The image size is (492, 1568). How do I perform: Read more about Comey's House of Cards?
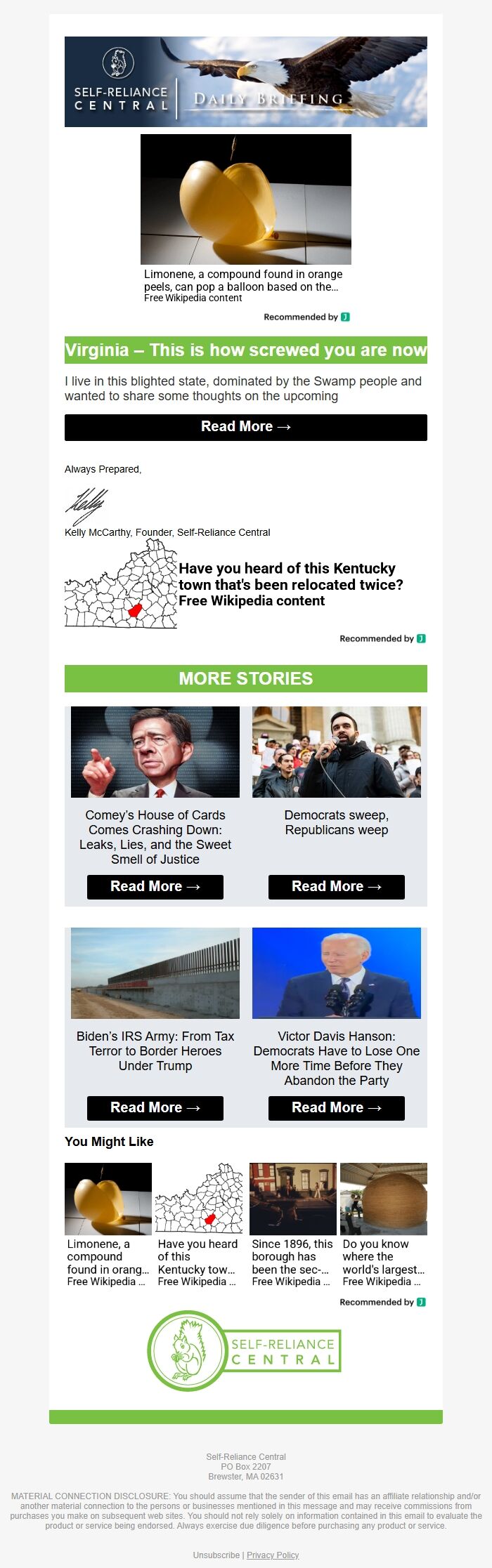click(155, 887)
